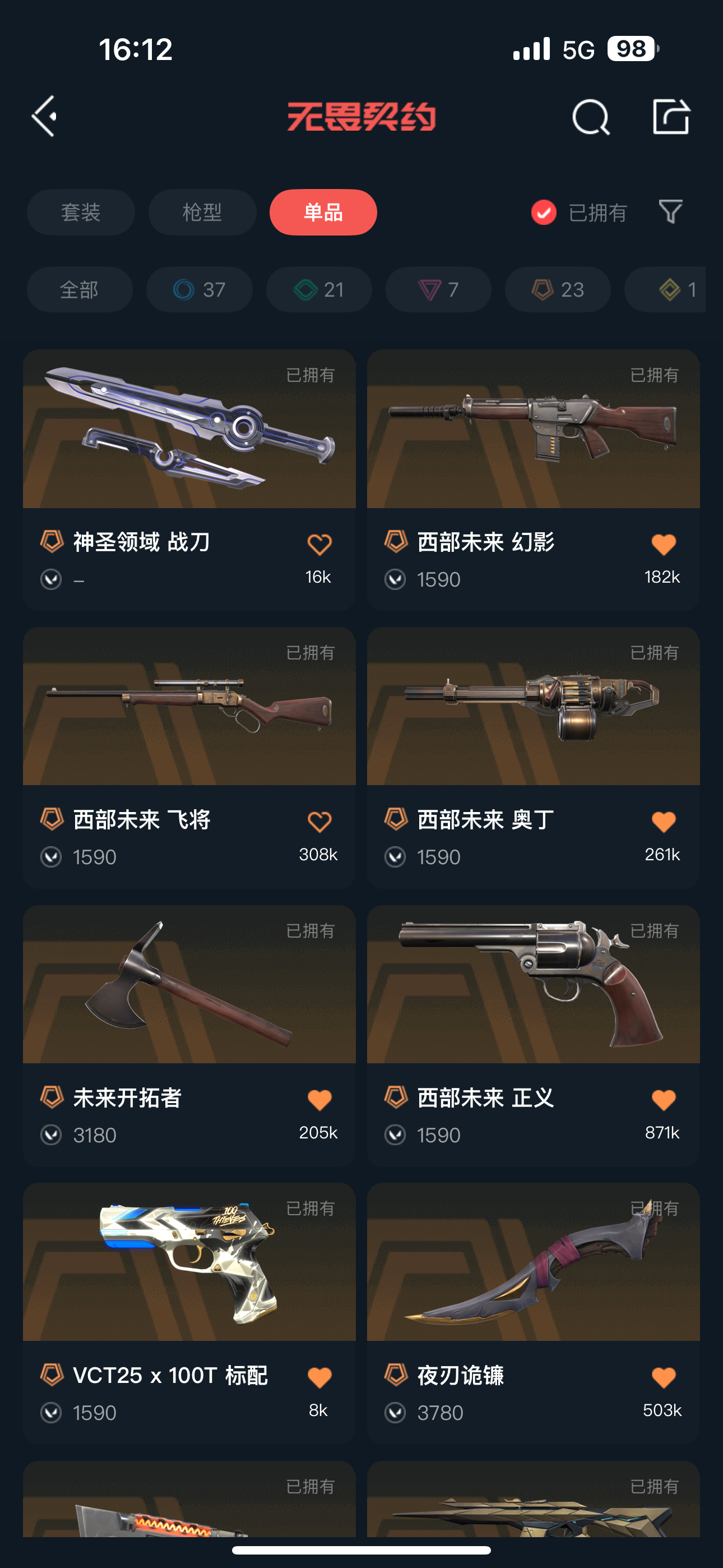Filter by the green tier chip 21
This screenshot has width=723, height=1568.
[x=319, y=290]
